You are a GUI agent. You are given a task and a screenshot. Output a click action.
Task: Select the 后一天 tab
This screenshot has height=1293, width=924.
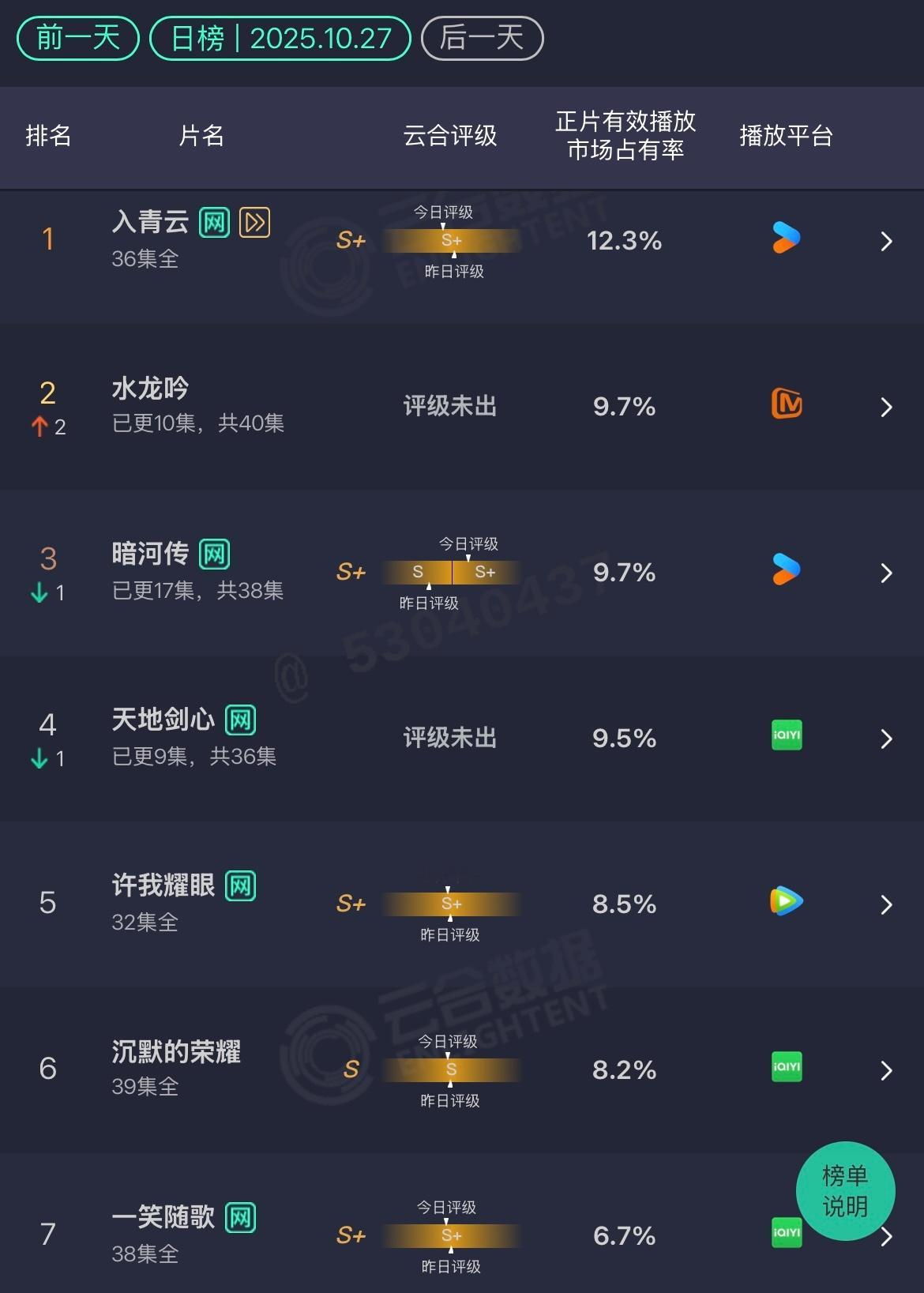pos(481,36)
